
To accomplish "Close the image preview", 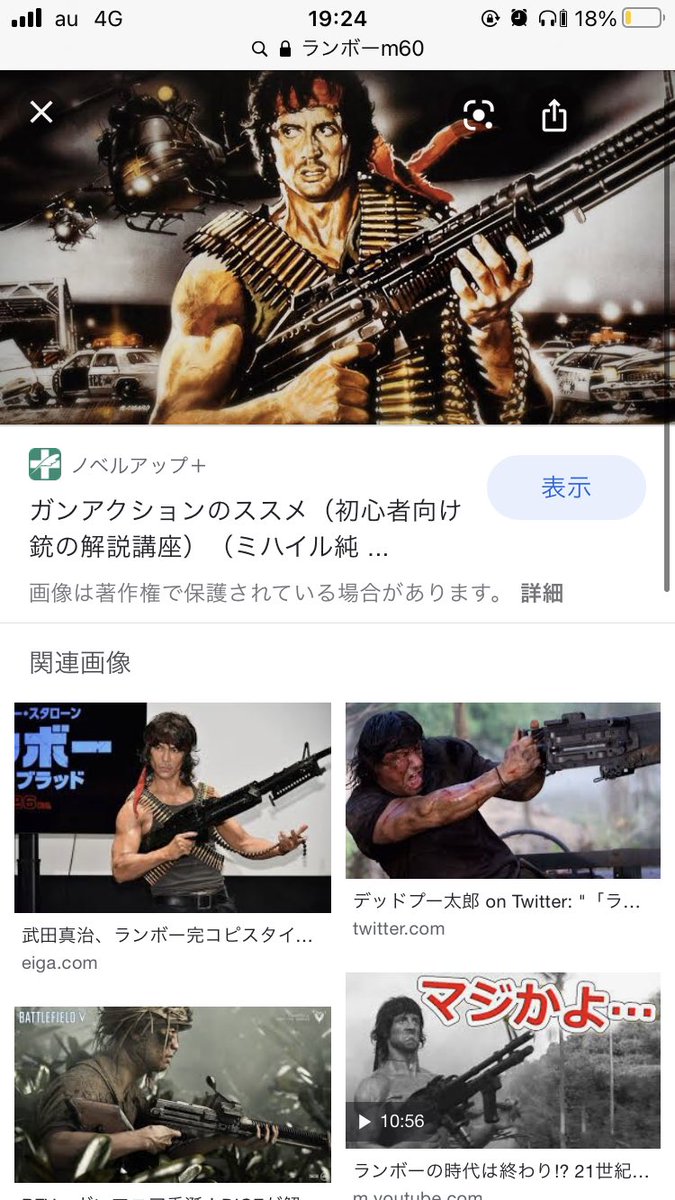I will pos(41,112).
